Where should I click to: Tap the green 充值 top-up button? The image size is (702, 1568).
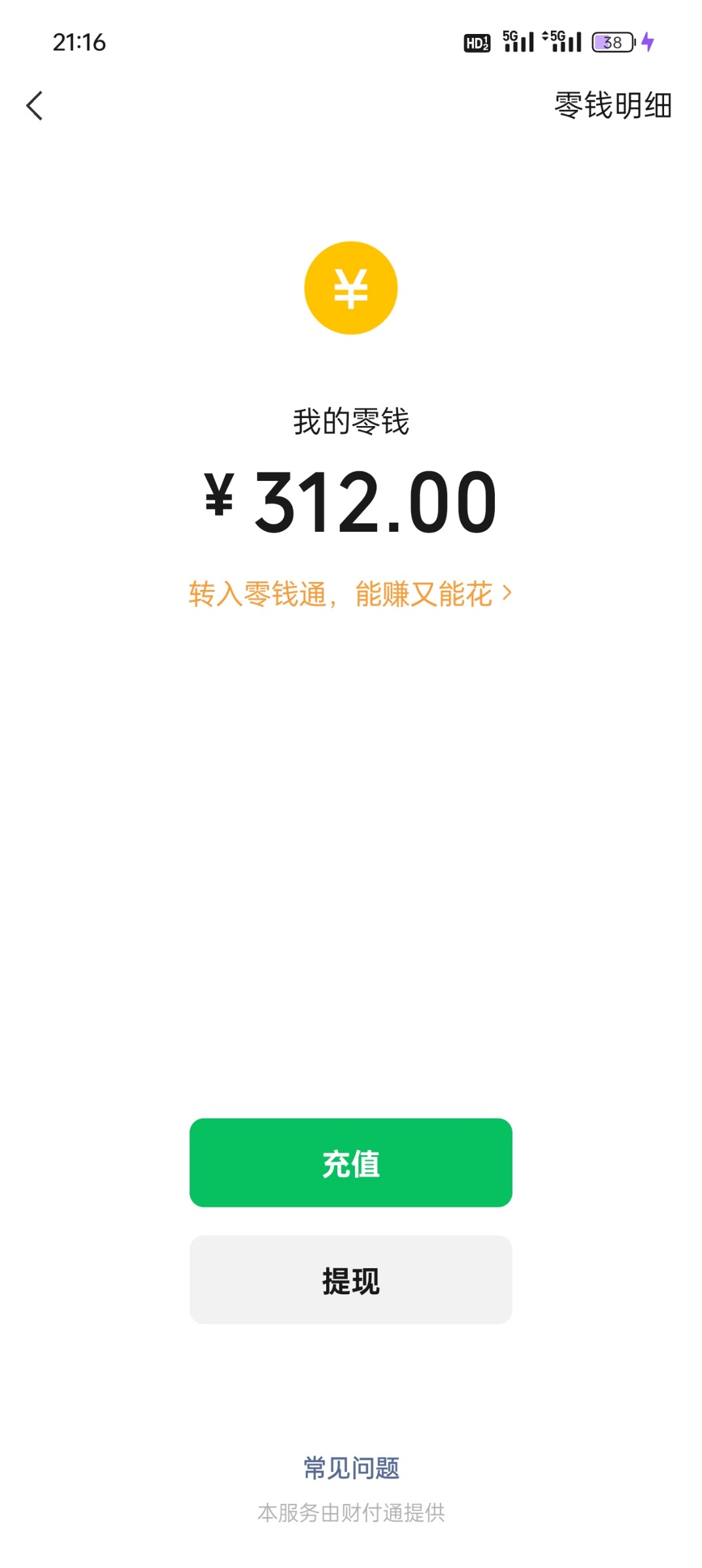pos(351,1162)
